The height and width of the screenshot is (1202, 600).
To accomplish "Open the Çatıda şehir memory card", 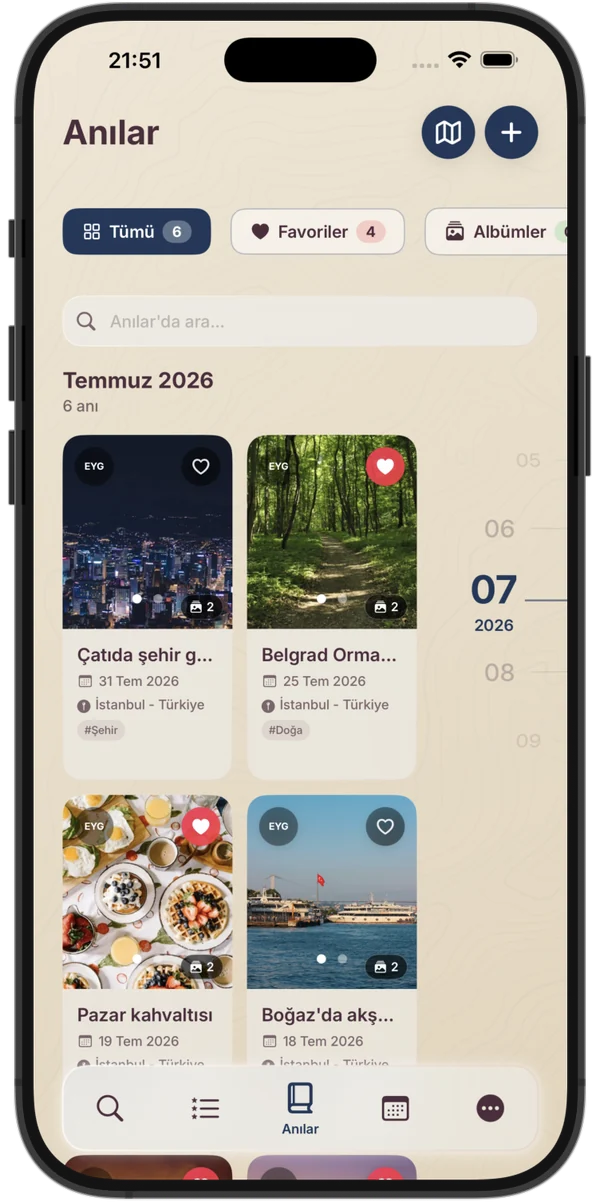I will [x=147, y=607].
